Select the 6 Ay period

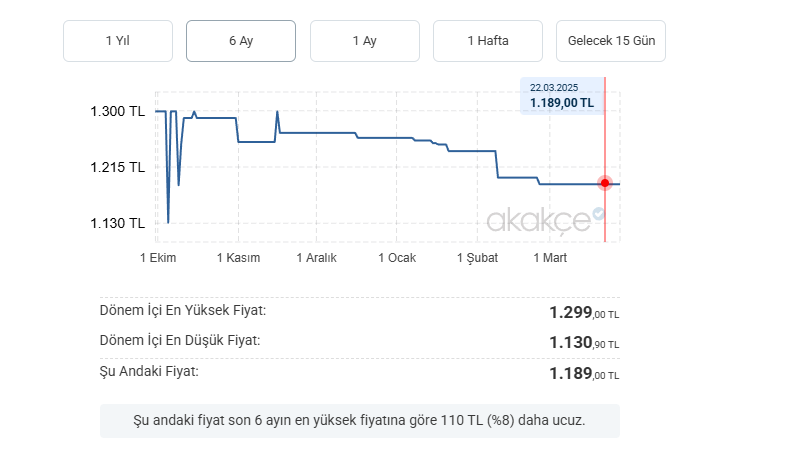pos(241,41)
